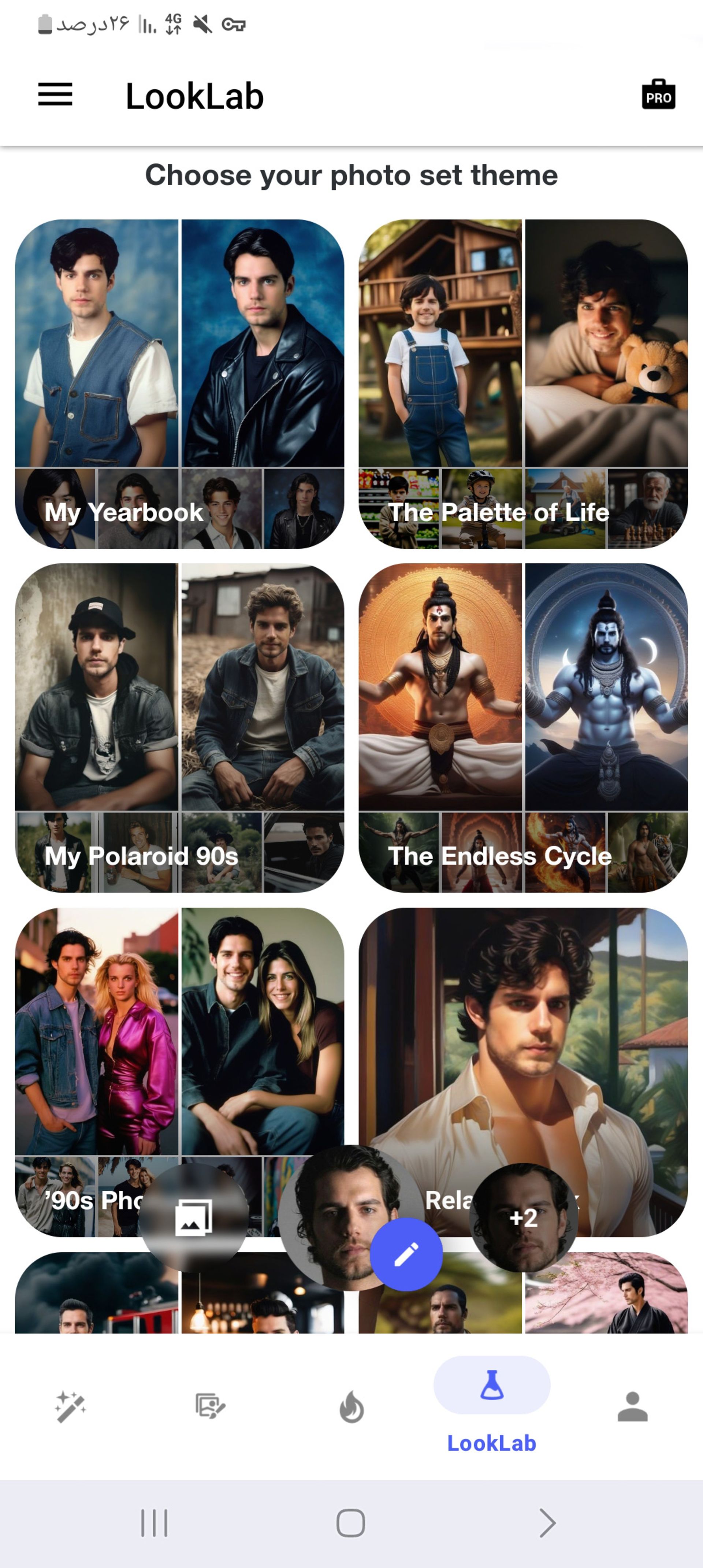Viewport: 703px width, 1568px height.
Task: Open the hamburger drawer menu
Action: coord(55,95)
